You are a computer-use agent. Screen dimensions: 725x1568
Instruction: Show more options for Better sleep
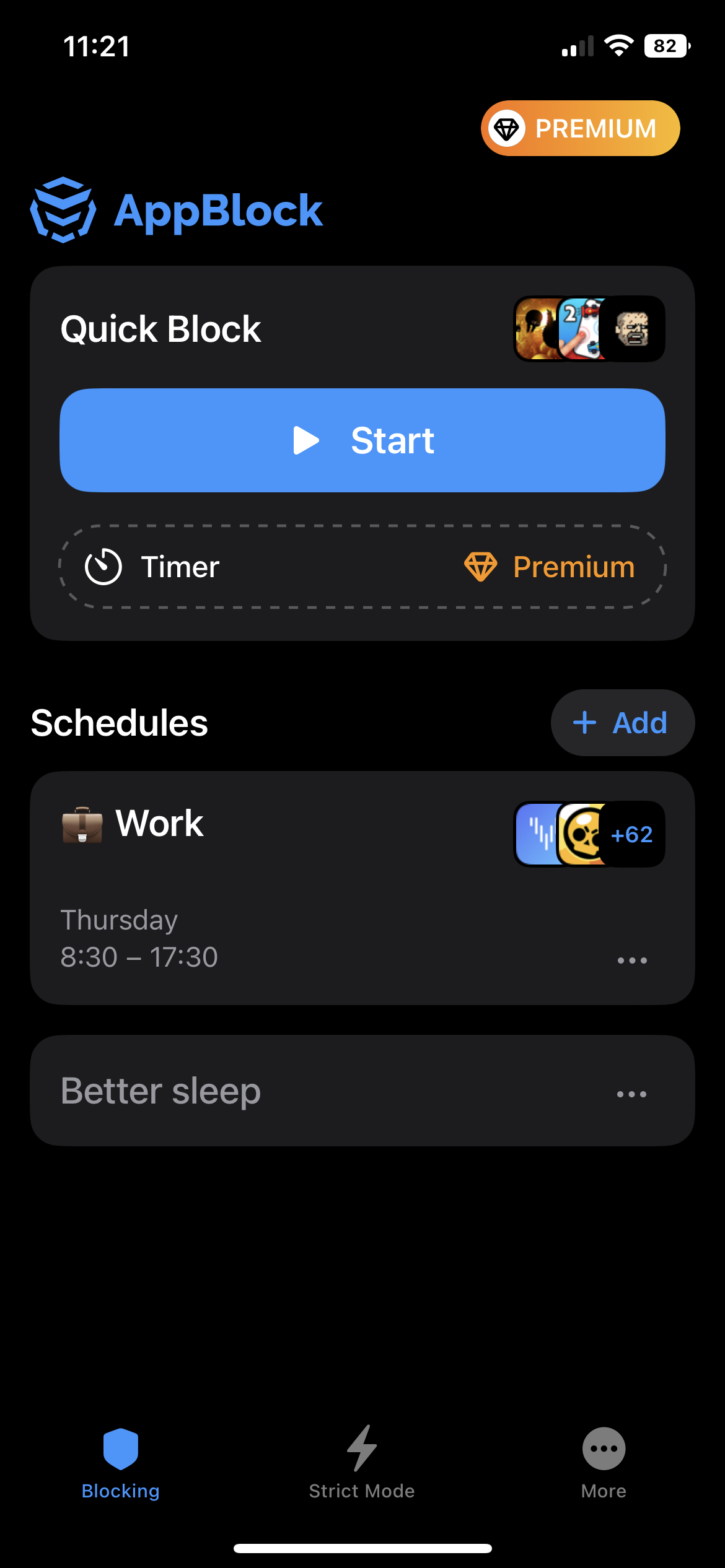631,1094
